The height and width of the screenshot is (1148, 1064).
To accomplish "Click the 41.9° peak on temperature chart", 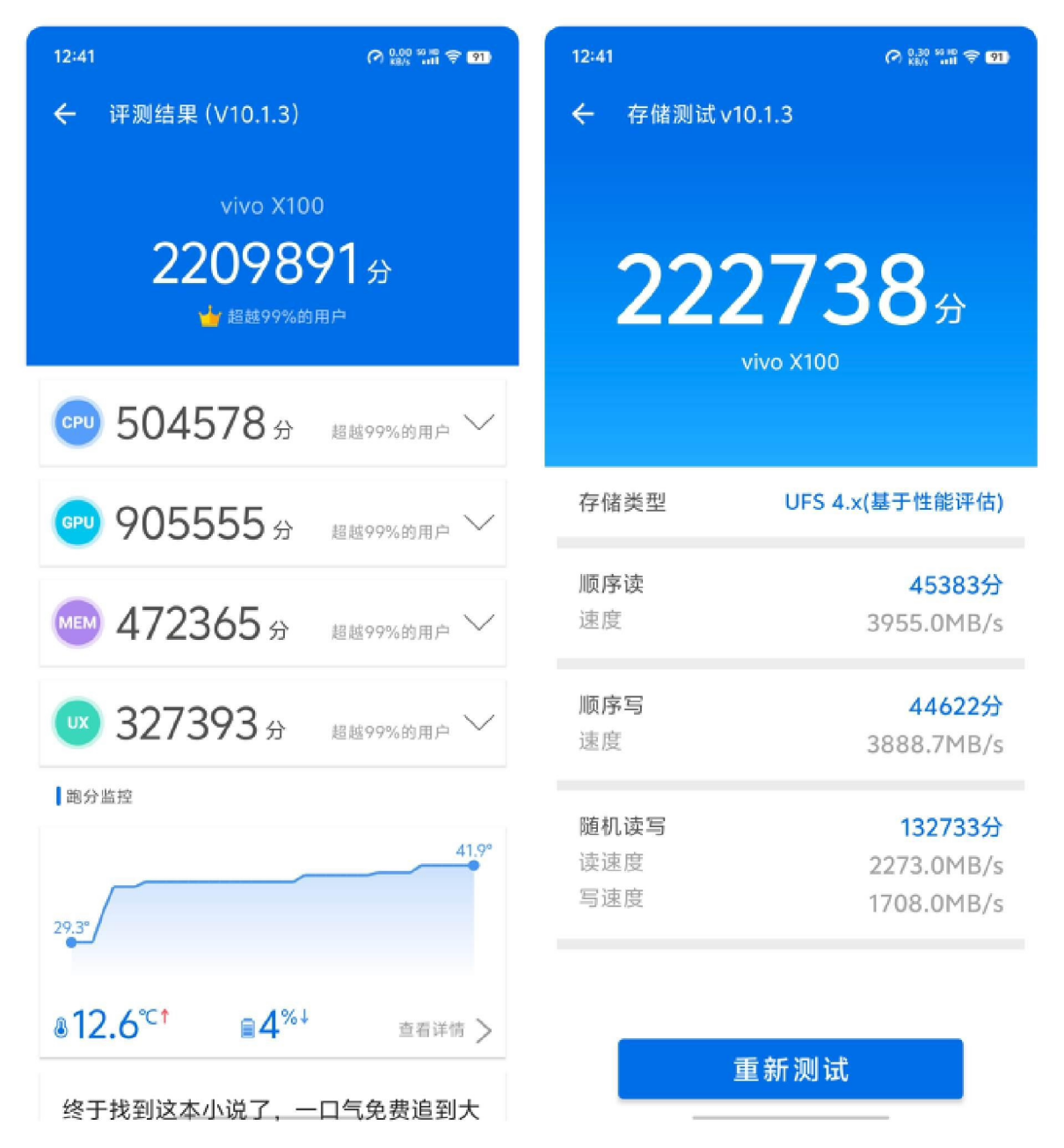I will pos(473,866).
